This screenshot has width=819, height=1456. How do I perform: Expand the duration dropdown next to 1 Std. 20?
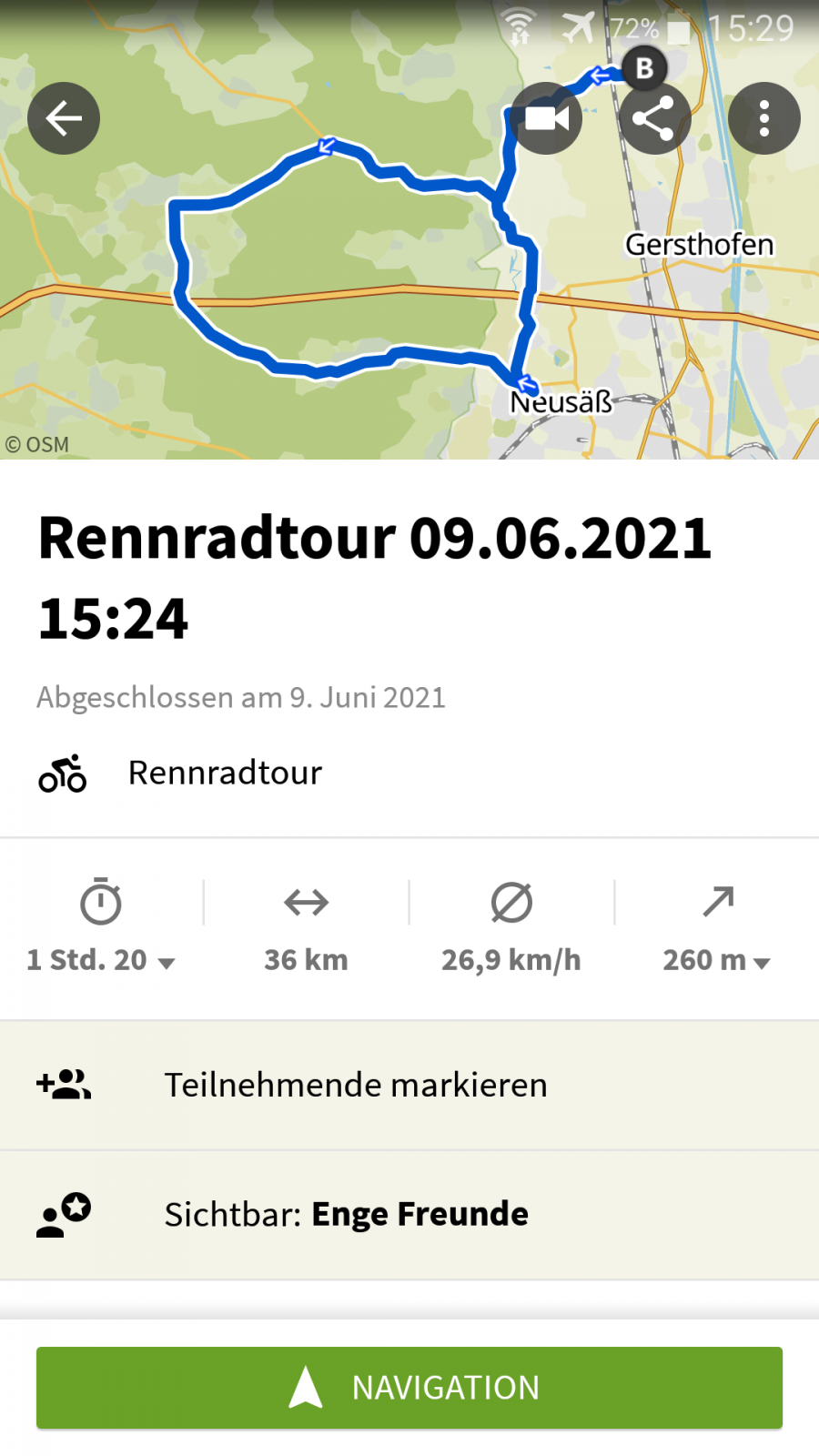tap(167, 963)
